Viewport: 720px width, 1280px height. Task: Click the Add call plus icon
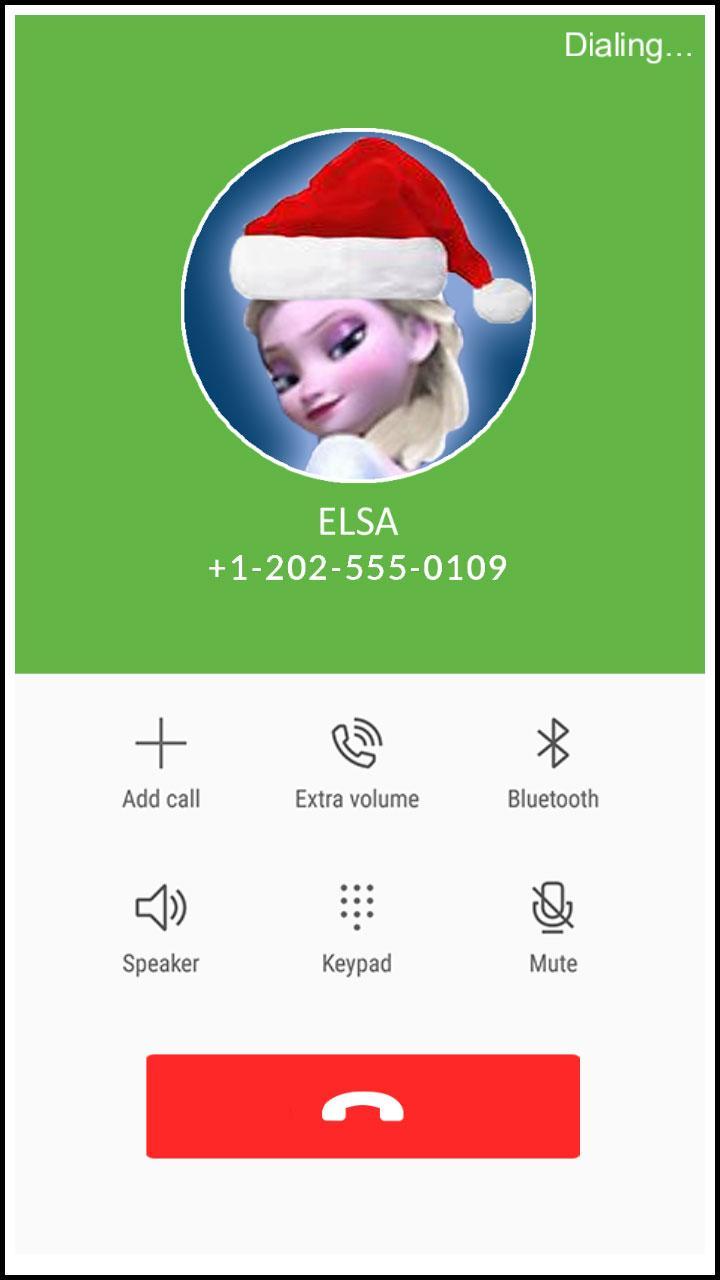coord(160,743)
